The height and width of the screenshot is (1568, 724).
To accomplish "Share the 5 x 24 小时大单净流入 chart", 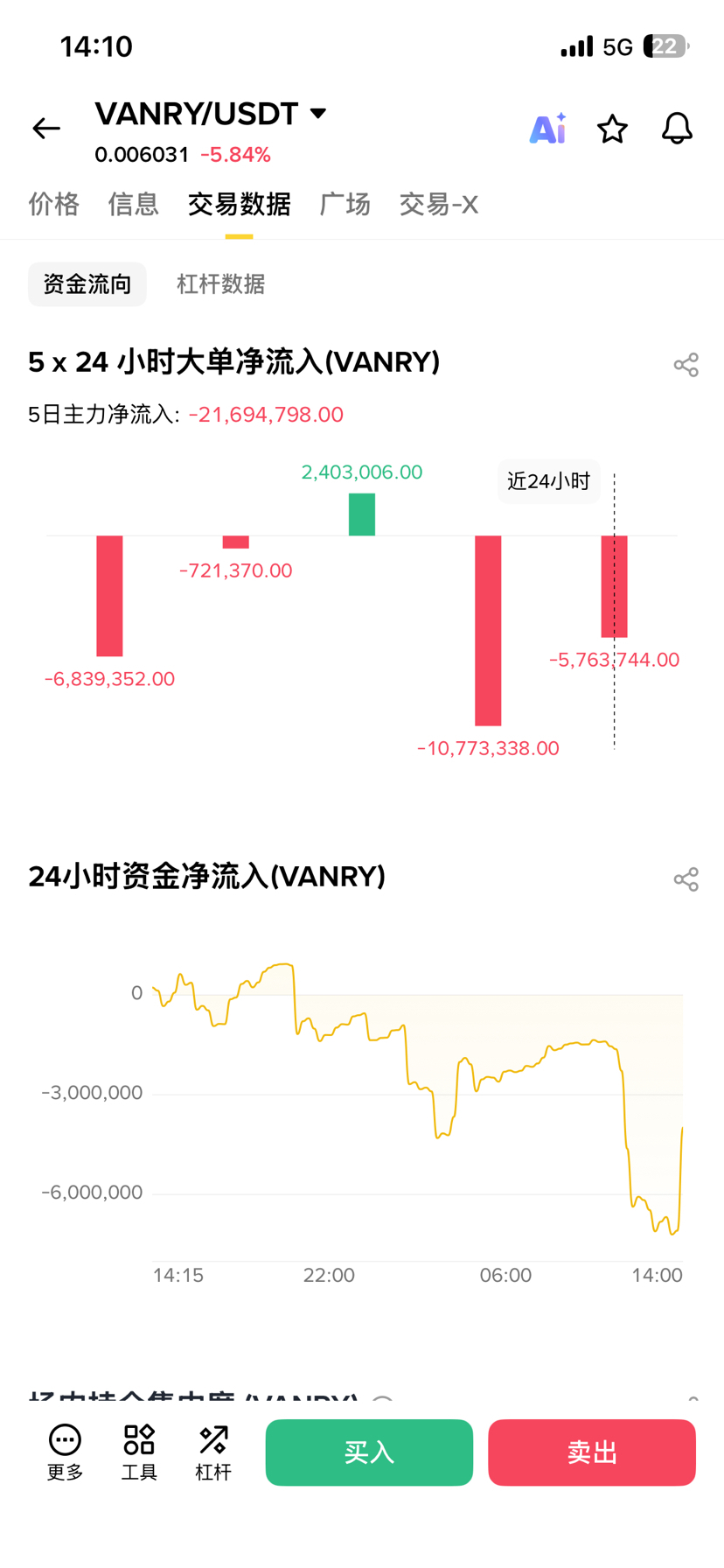I will pyautogui.click(x=686, y=365).
